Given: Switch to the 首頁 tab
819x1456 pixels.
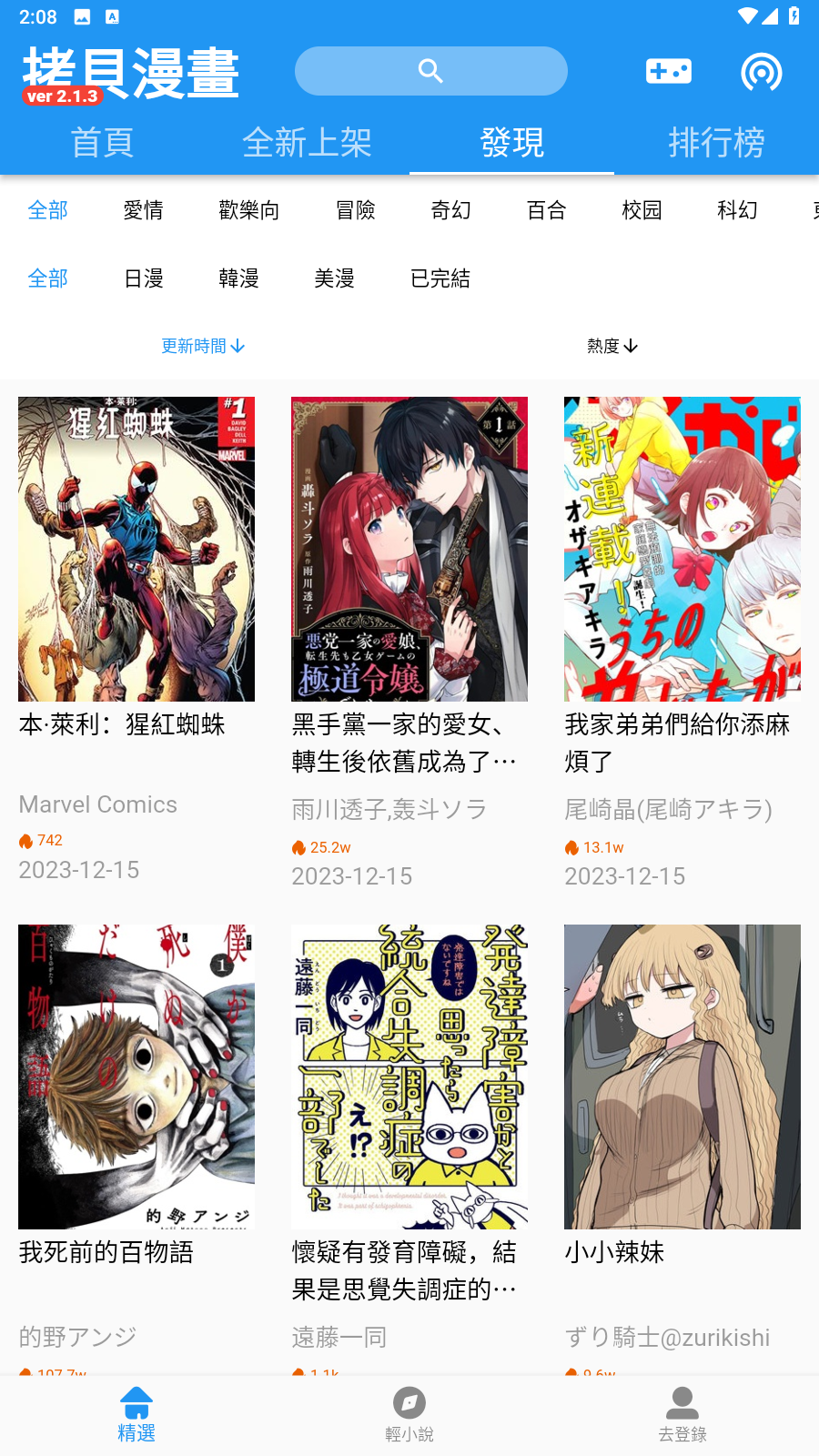Looking at the screenshot, I should coord(102,143).
